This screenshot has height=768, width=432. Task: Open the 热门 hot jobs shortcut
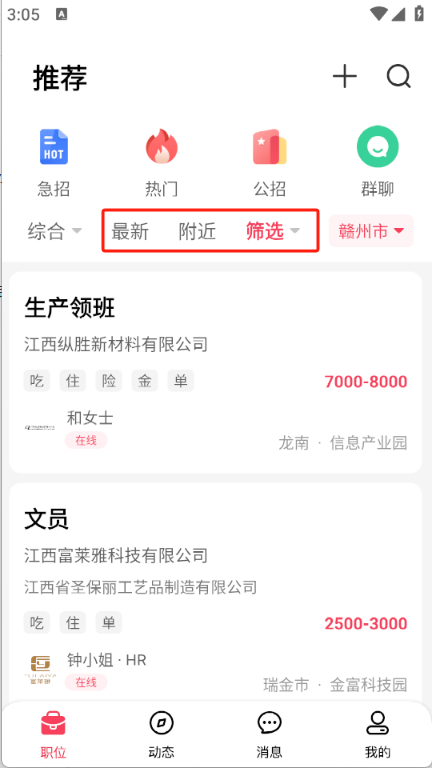[162, 162]
